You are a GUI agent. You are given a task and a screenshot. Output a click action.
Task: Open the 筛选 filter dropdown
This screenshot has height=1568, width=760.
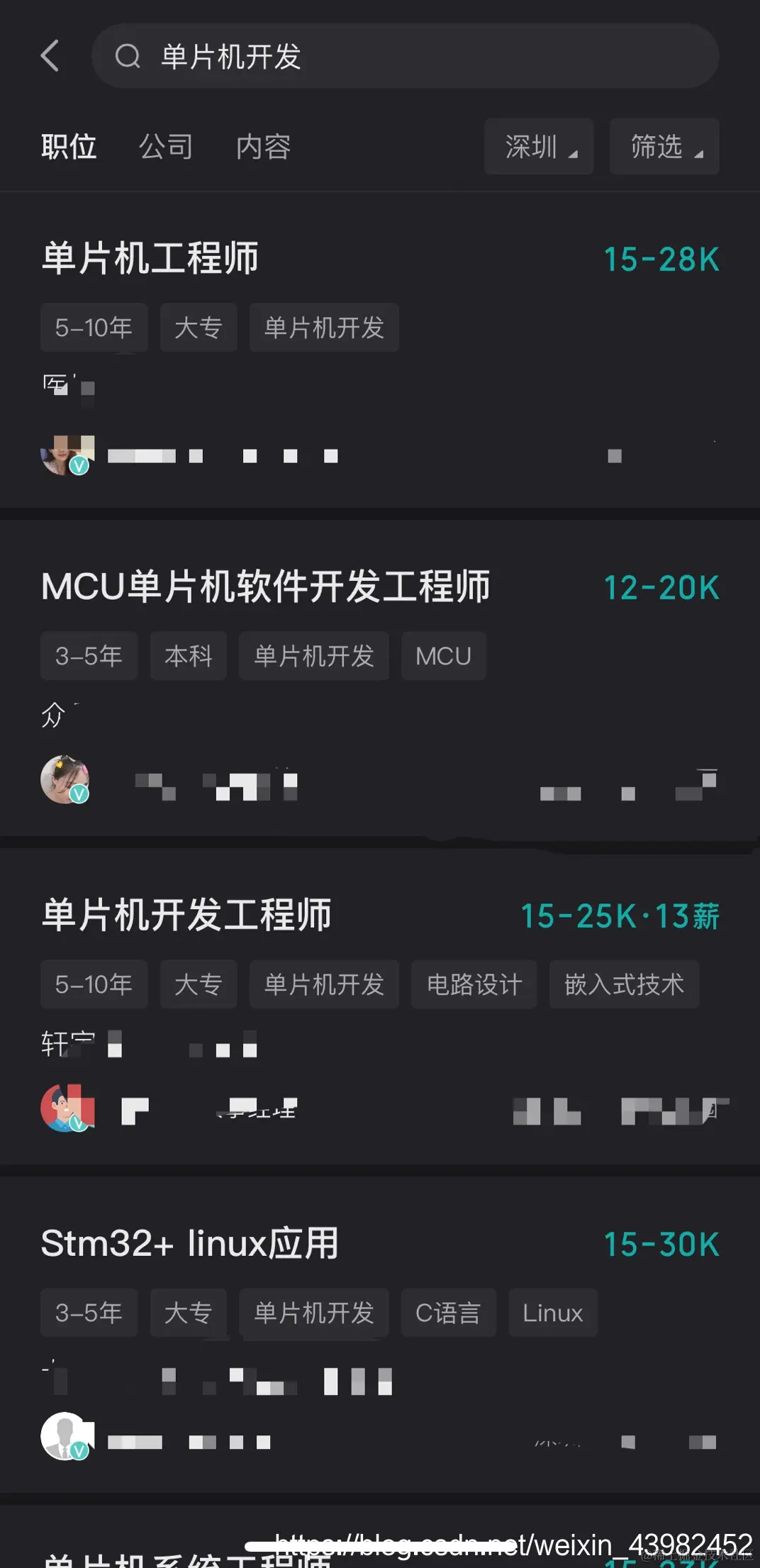coord(664,147)
